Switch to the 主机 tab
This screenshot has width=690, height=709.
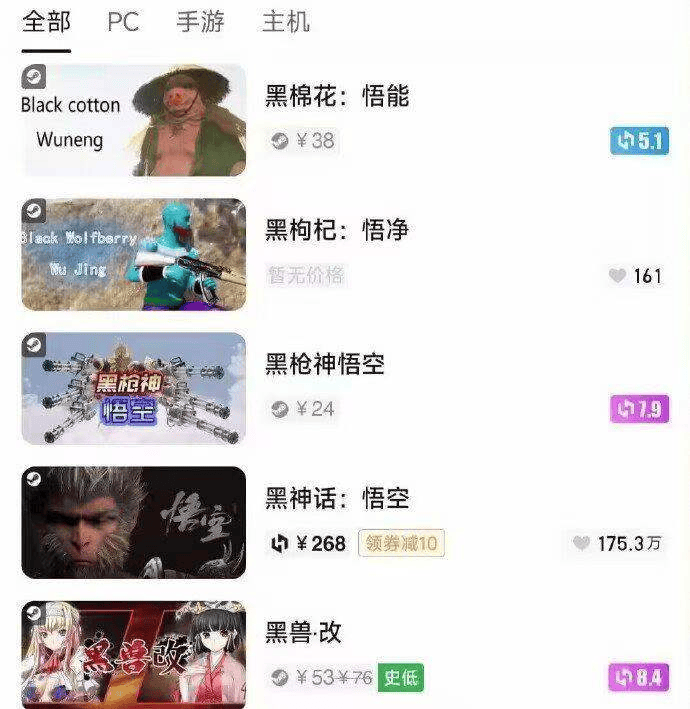pos(286,22)
